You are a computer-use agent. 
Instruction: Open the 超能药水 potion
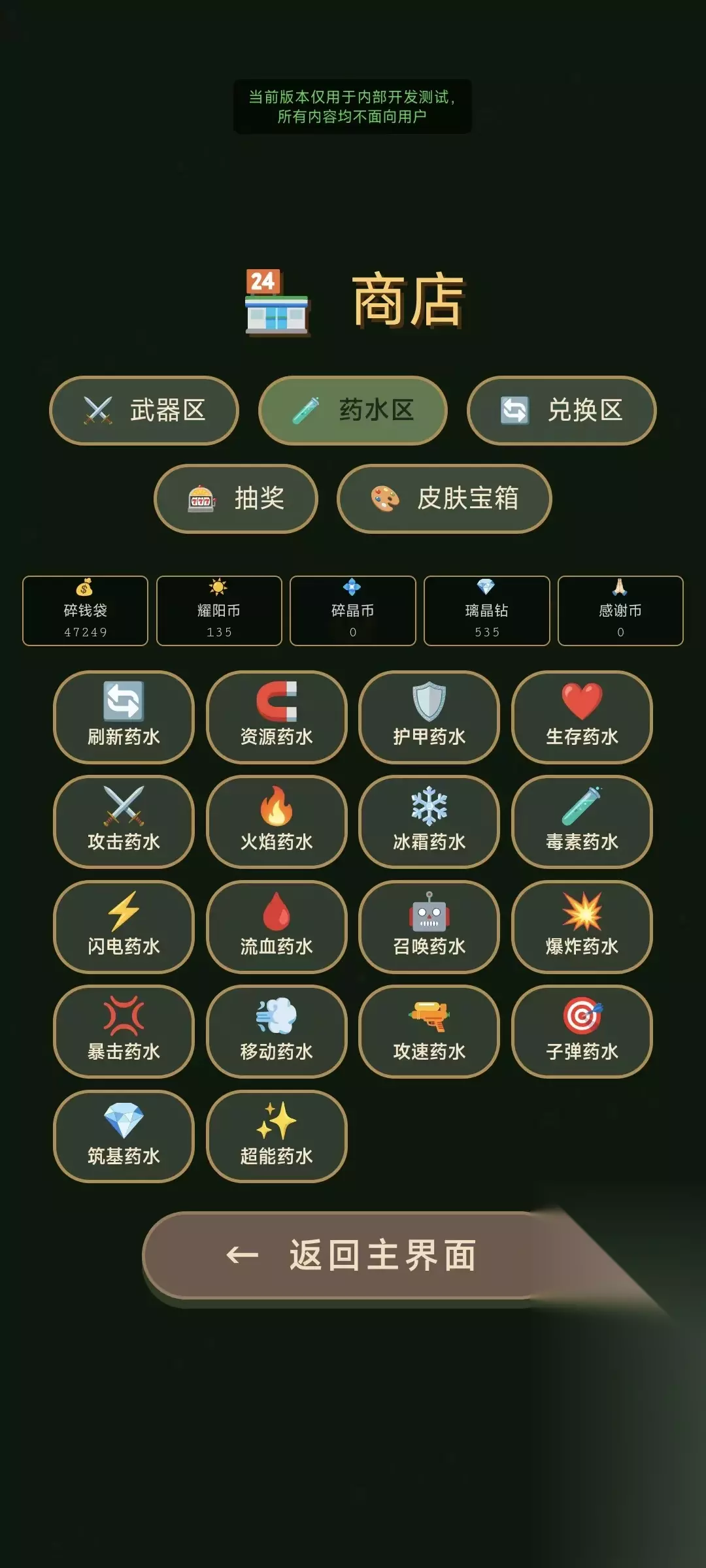(x=277, y=1137)
